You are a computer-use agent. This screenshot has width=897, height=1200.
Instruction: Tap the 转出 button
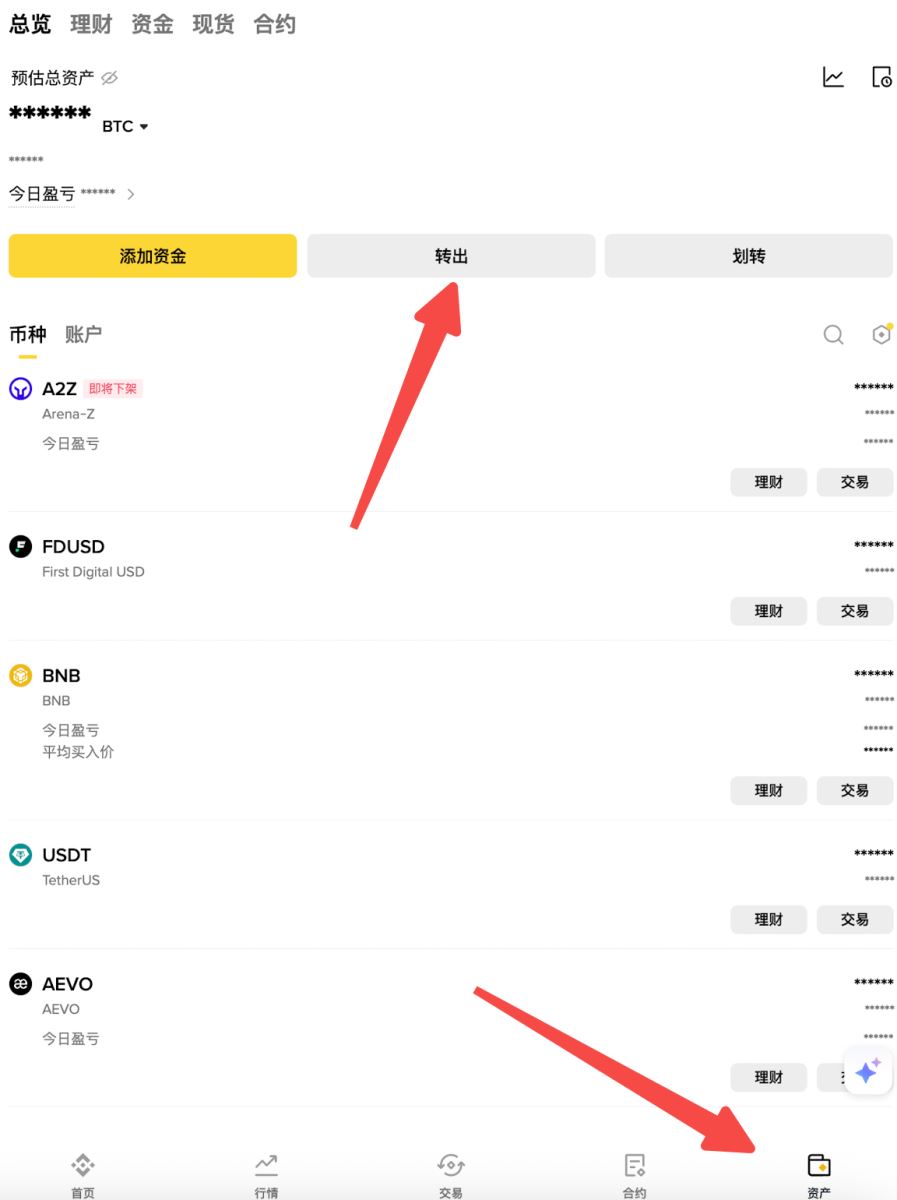pyautogui.click(x=451, y=256)
